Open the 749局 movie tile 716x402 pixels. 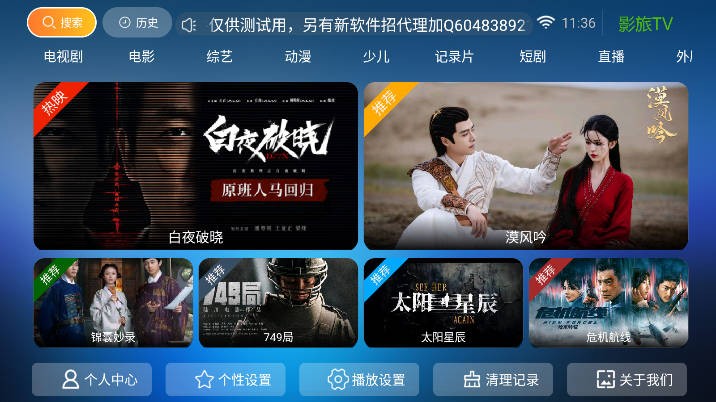pos(278,302)
